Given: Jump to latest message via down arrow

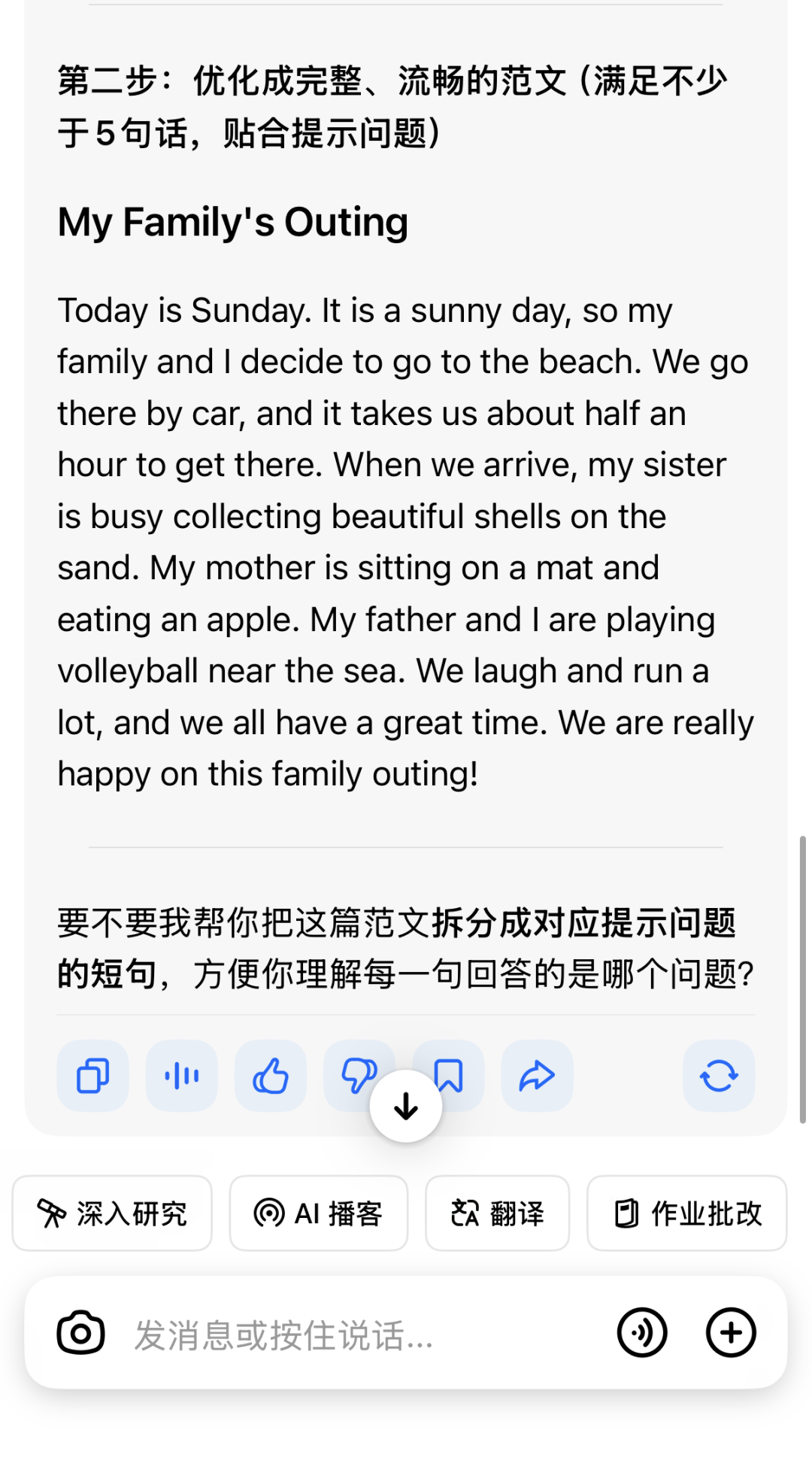Looking at the screenshot, I should coord(405,1104).
